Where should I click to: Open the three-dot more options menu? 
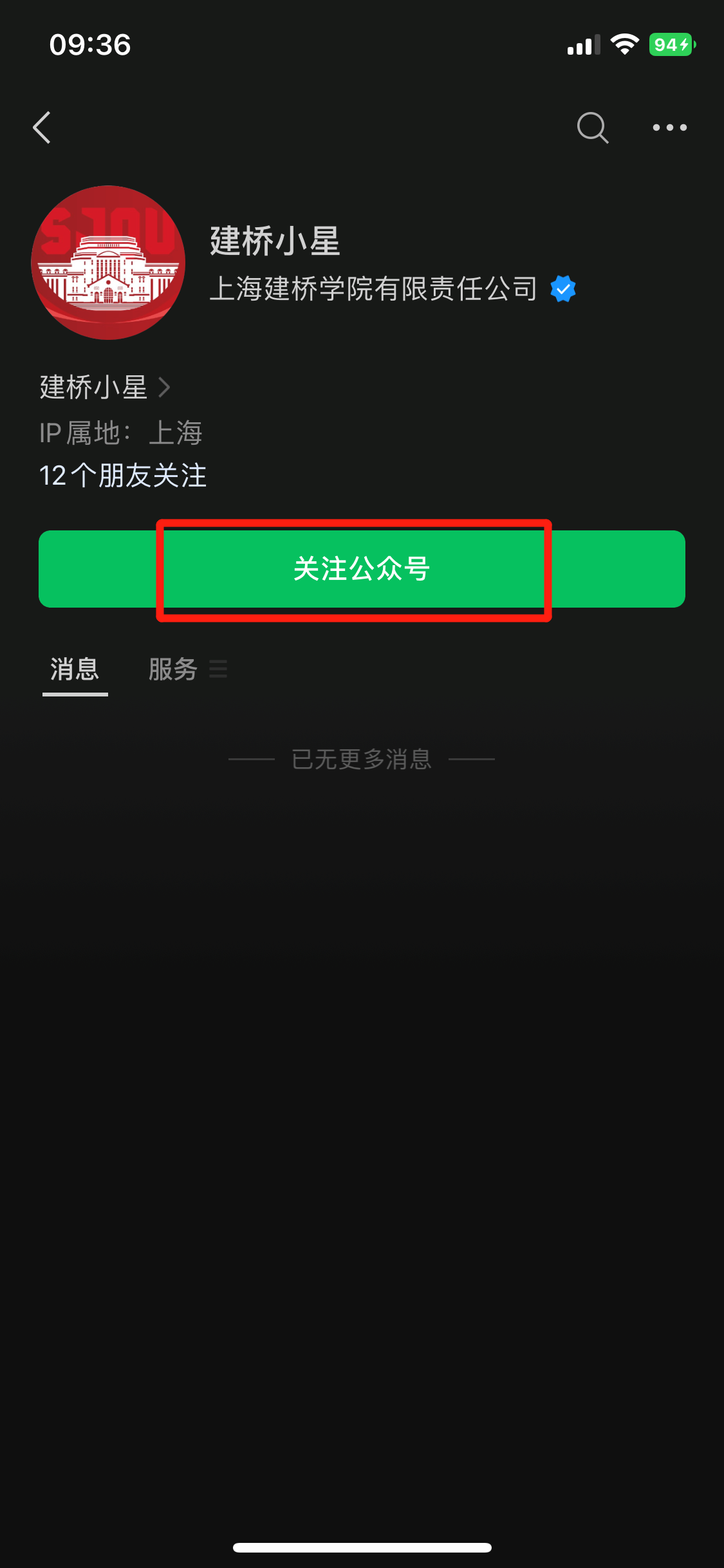(669, 127)
